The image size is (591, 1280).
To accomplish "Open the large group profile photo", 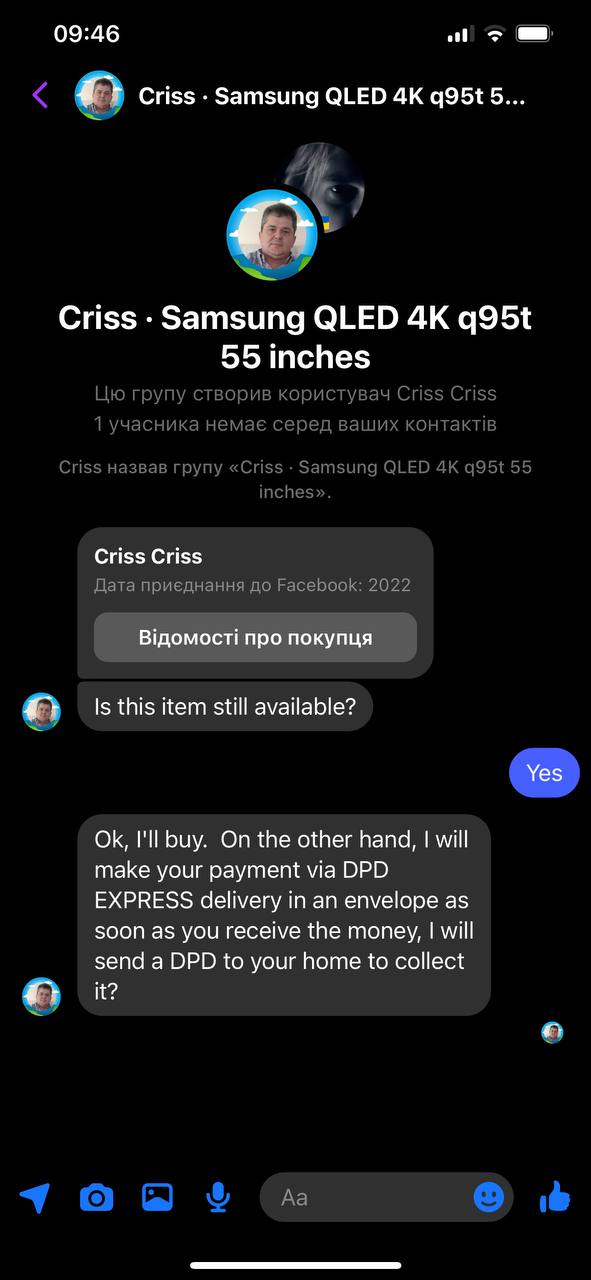I will click(x=272, y=236).
